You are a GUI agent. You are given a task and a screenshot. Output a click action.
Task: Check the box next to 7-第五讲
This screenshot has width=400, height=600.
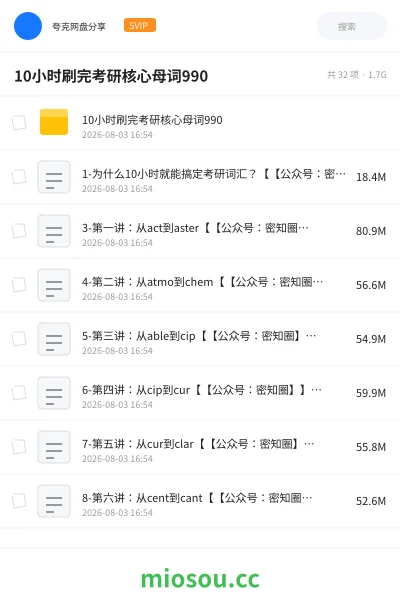[x=19, y=447]
